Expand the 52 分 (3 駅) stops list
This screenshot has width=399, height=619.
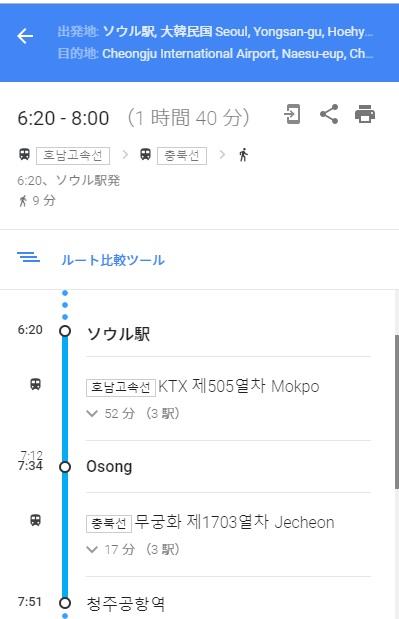[x=133, y=413]
